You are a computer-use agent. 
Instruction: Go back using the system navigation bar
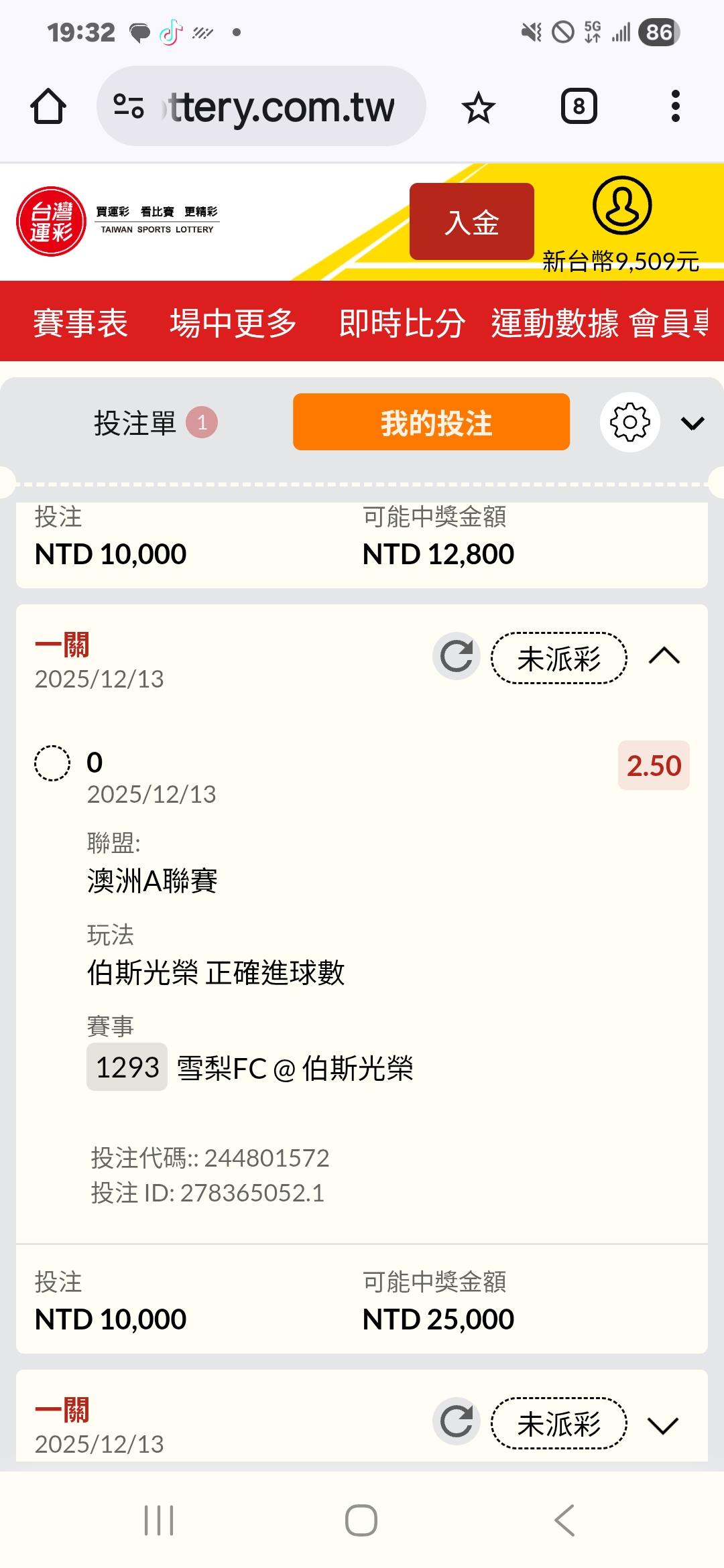pyautogui.click(x=564, y=1520)
